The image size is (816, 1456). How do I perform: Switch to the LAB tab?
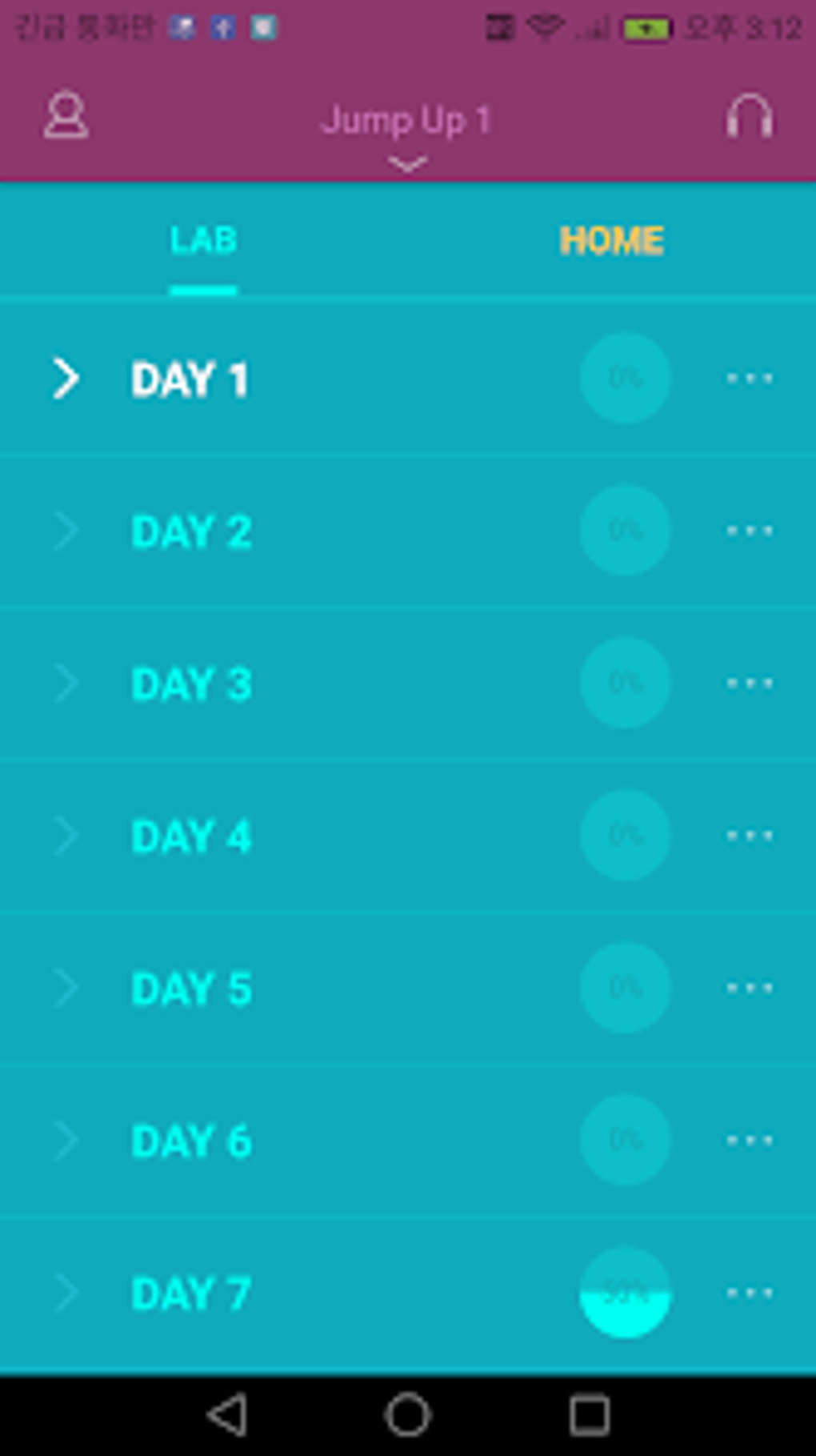pos(203,241)
